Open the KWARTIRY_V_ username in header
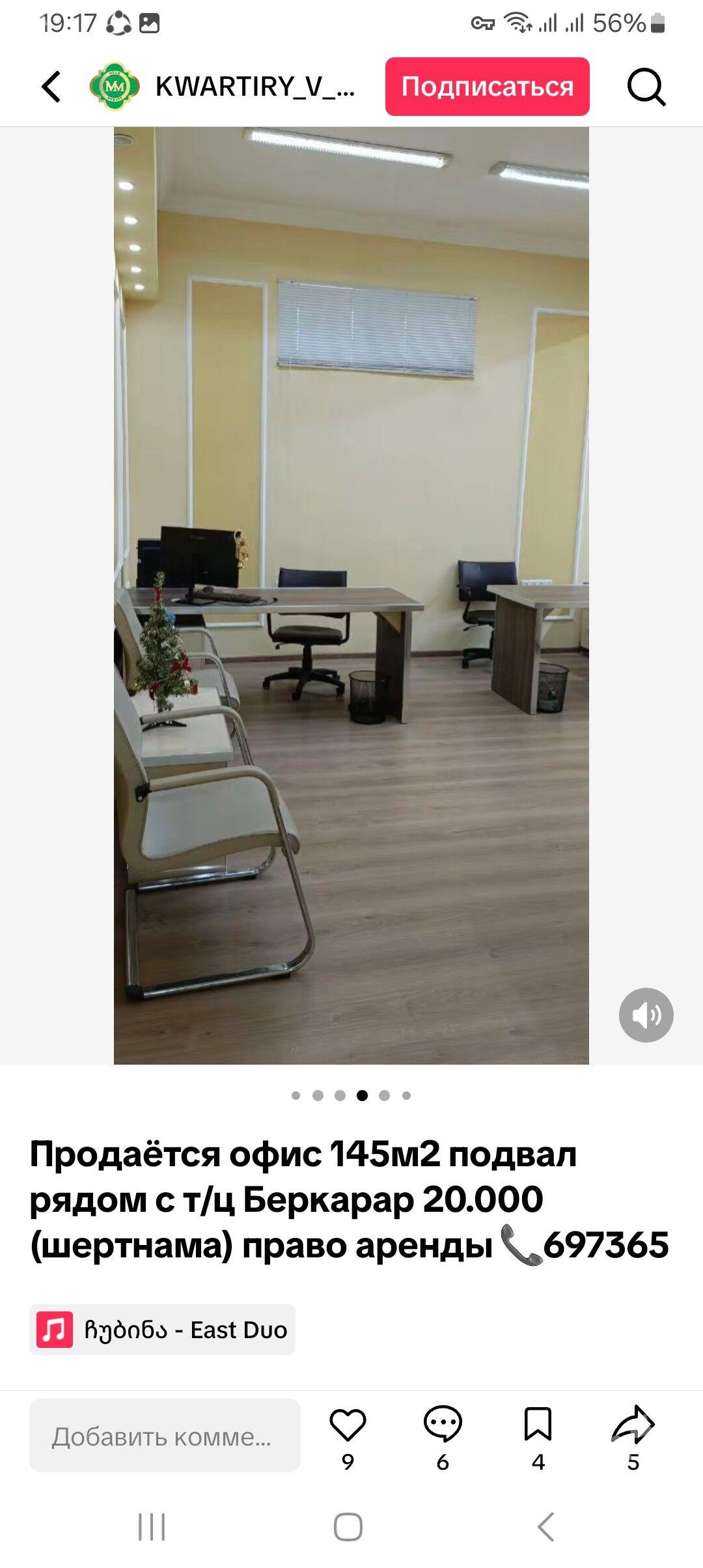 [x=255, y=87]
